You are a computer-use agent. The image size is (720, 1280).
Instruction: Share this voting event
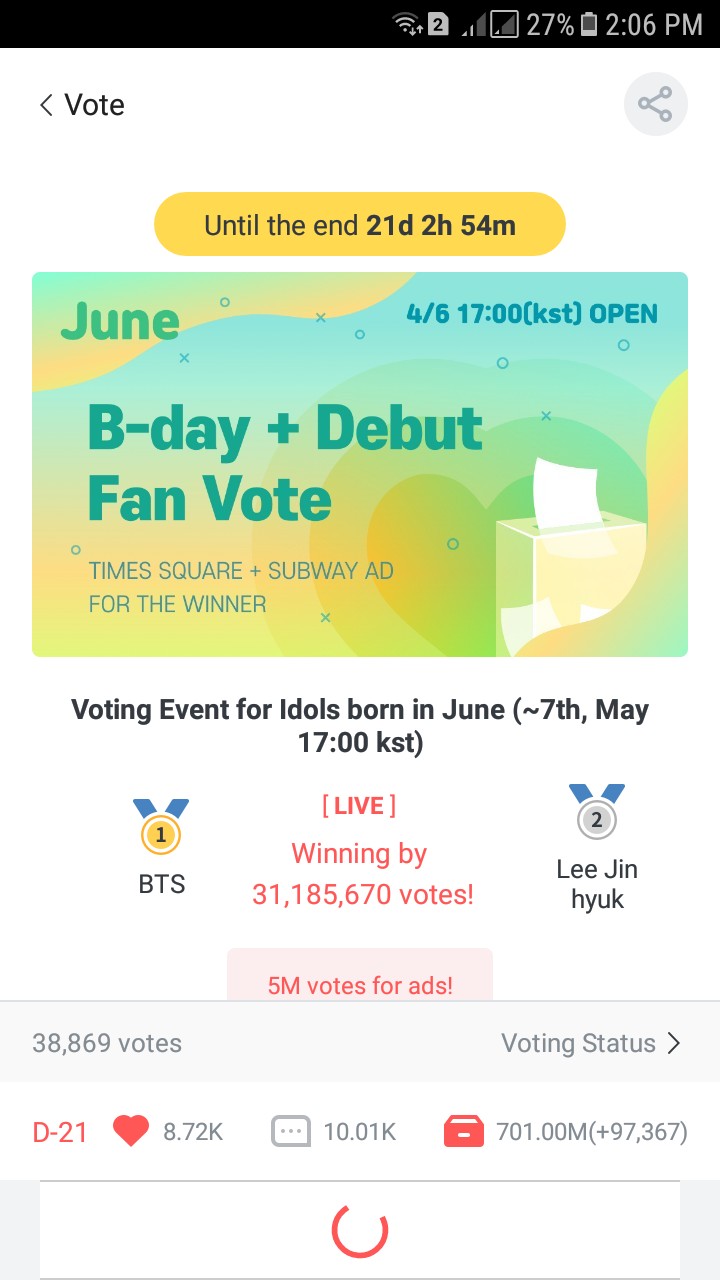[655, 104]
